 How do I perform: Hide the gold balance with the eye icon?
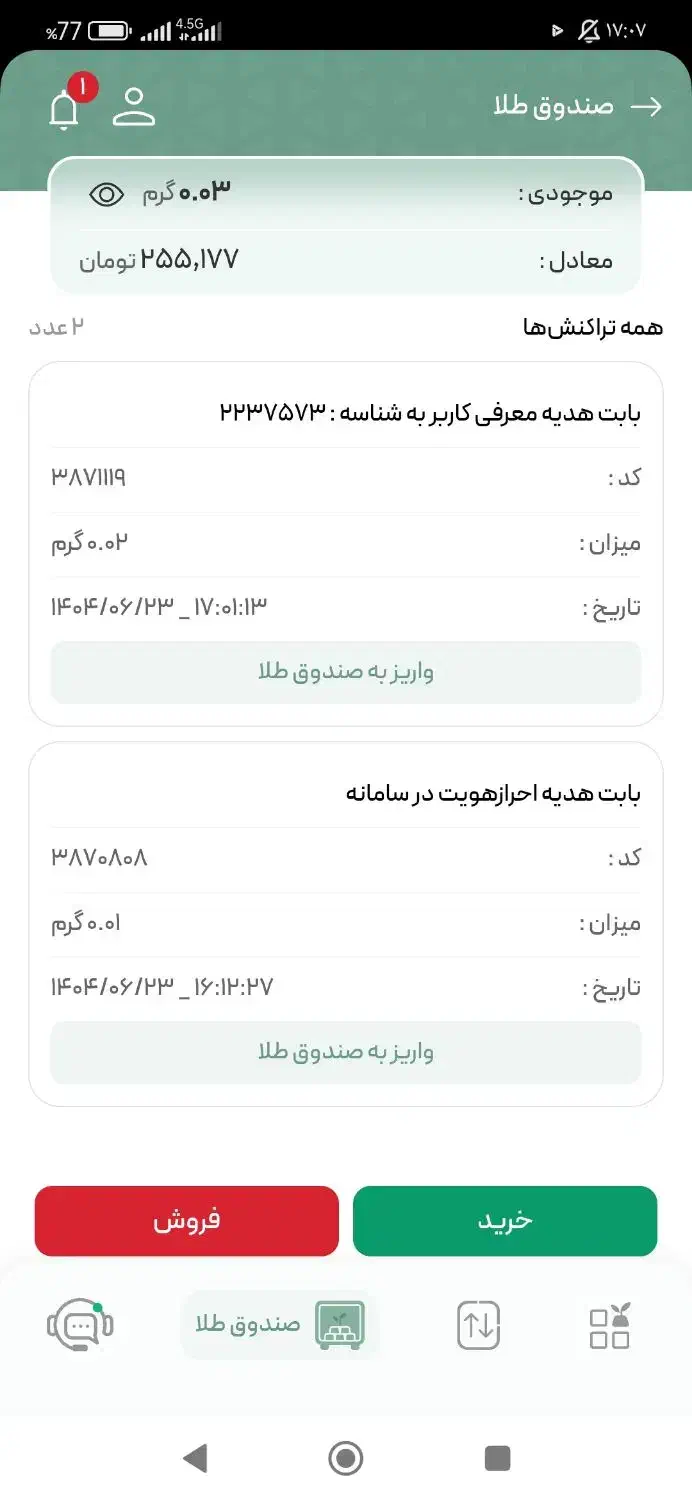(x=107, y=194)
